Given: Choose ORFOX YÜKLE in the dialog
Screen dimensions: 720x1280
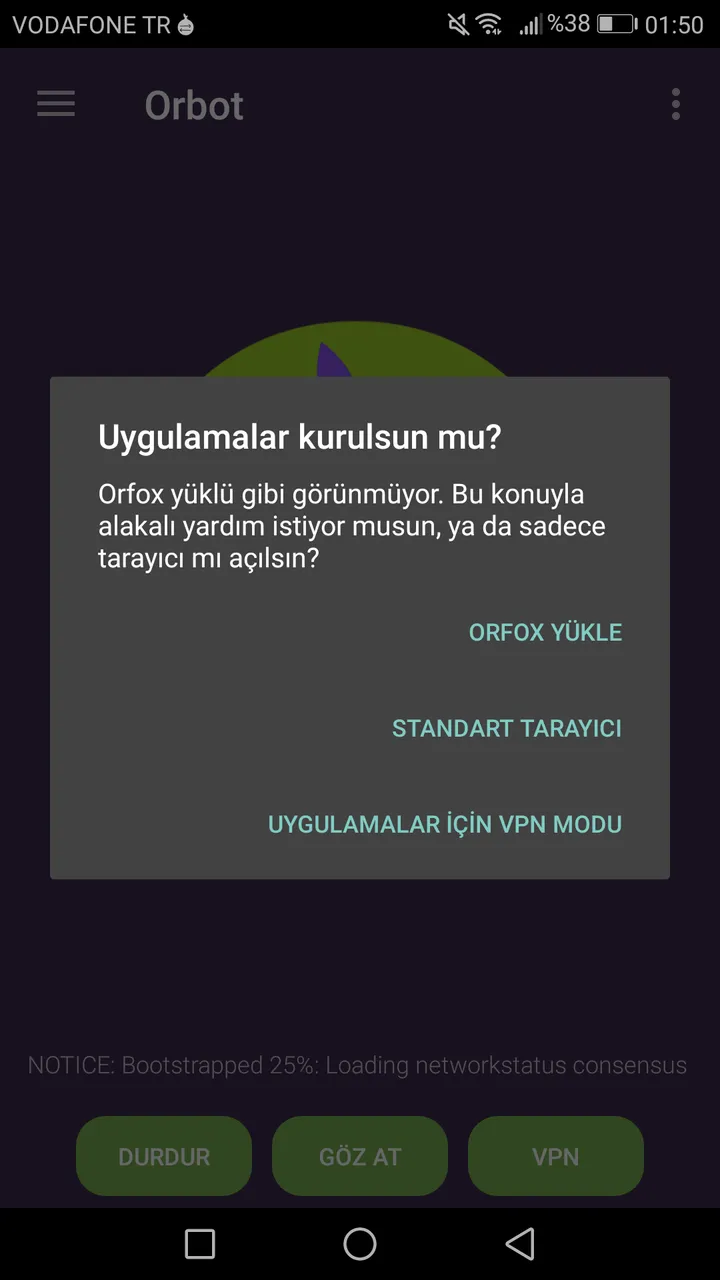Looking at the screenshot, I should [545, 632].
